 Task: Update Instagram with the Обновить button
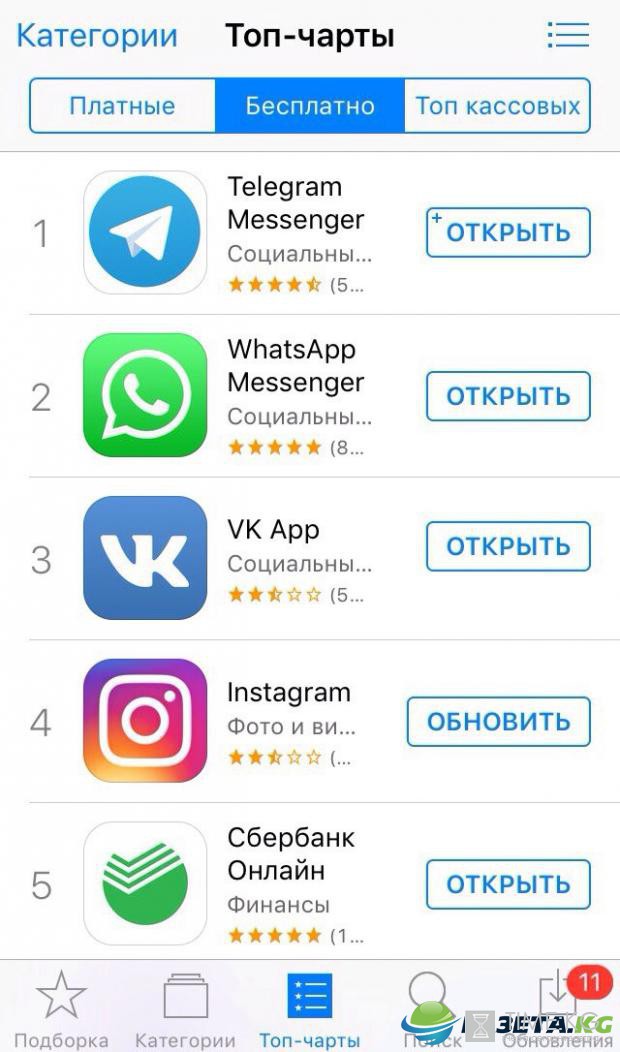pos(499,722)
